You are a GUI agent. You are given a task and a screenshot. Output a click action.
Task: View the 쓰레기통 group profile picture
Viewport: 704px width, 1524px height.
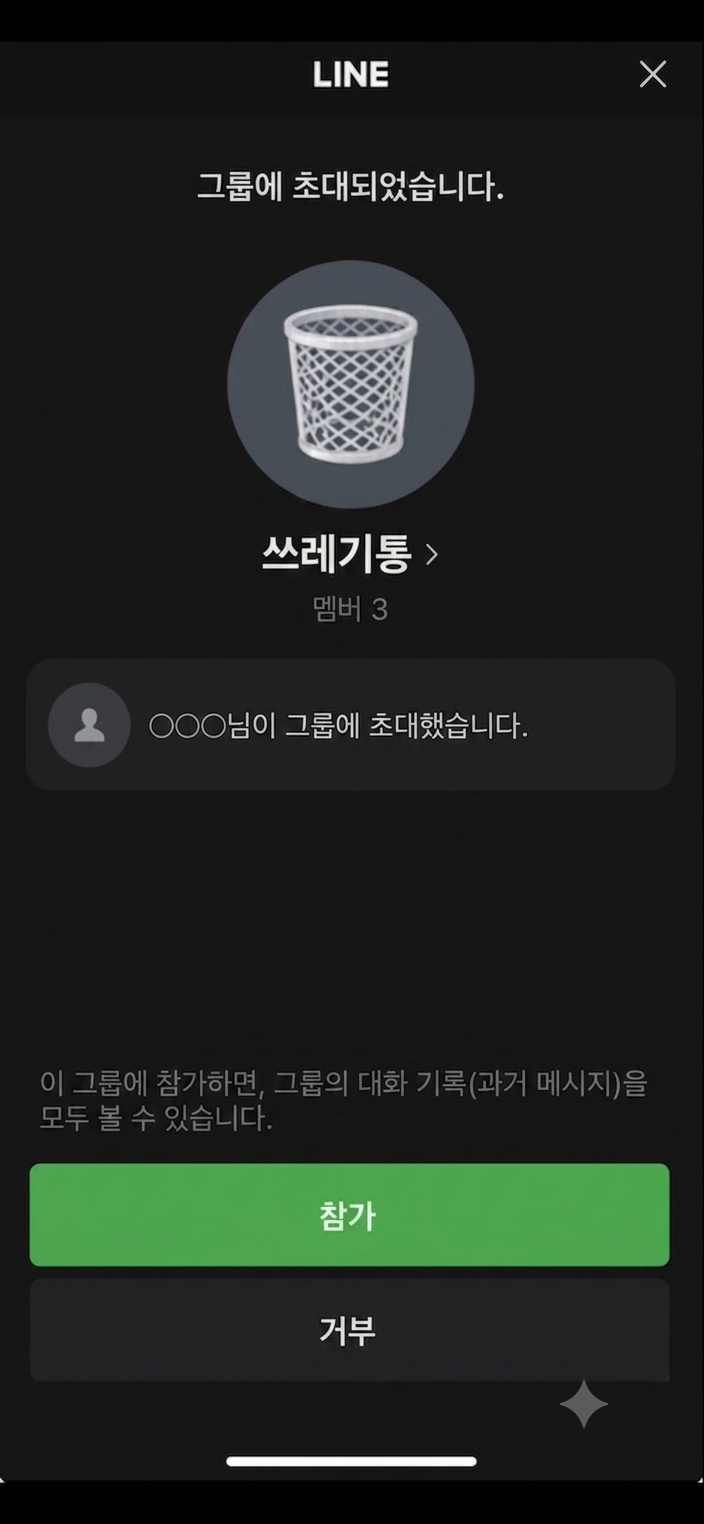coord(351,384)
